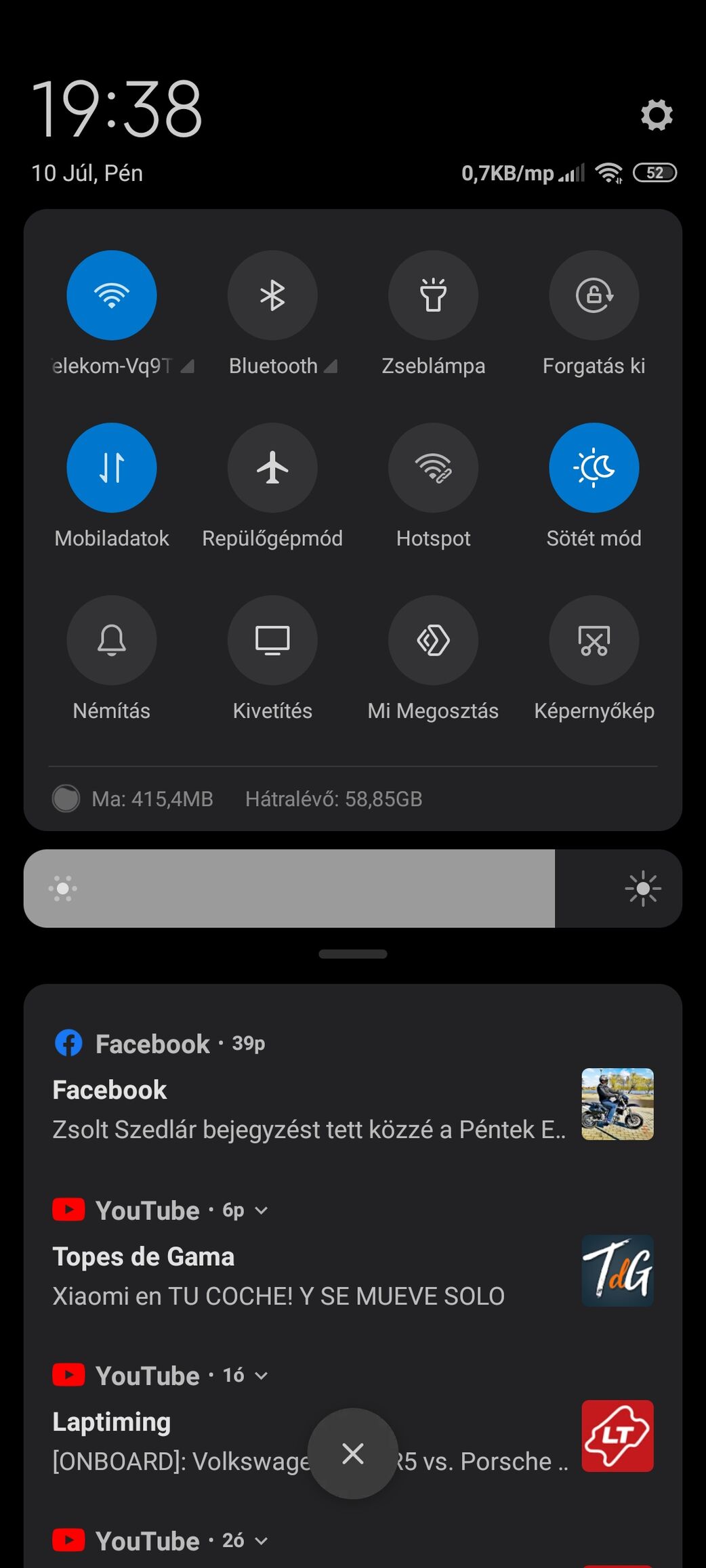
Task: Open the Facebook notification from Zsolt Szedlár
Action: click(308, 1108)
